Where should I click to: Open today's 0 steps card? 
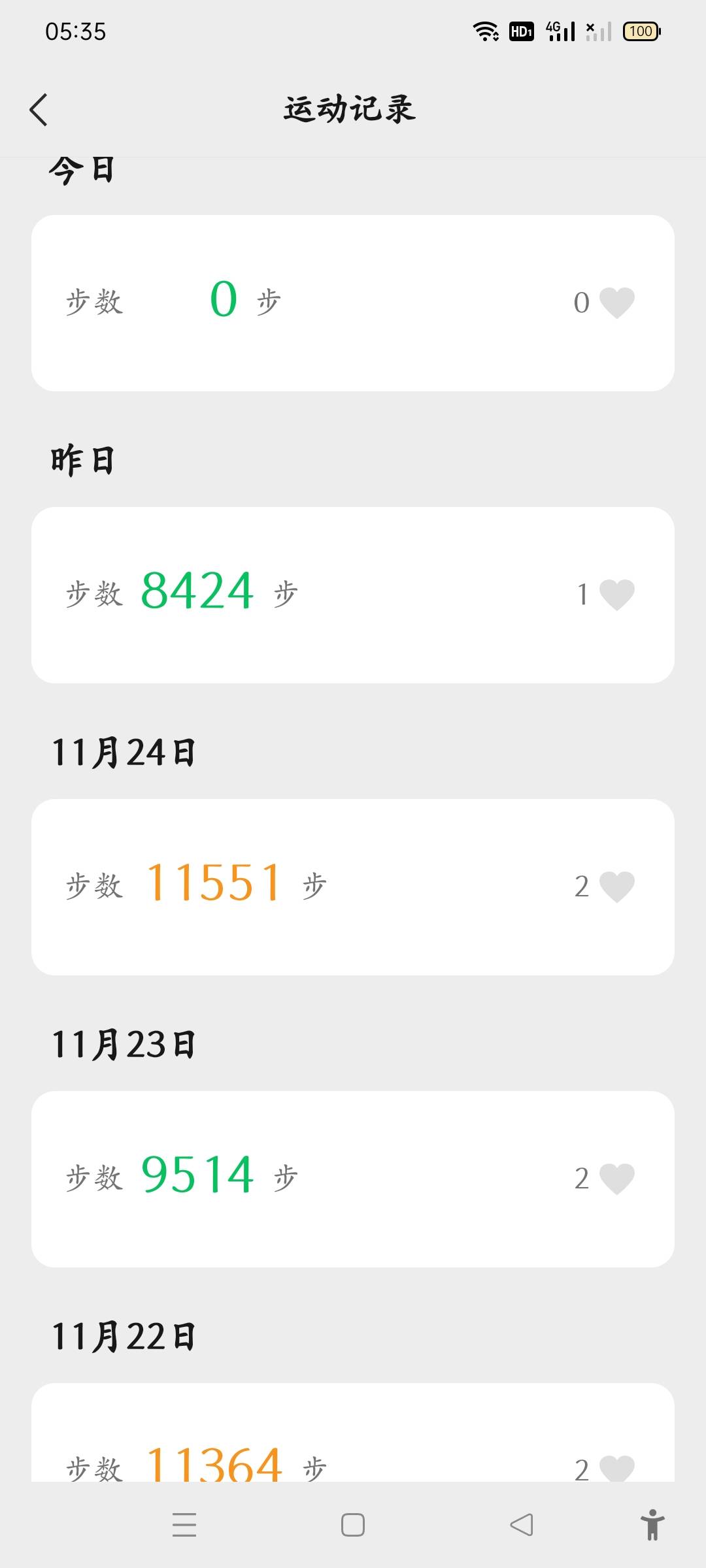(x=353, y=303)
